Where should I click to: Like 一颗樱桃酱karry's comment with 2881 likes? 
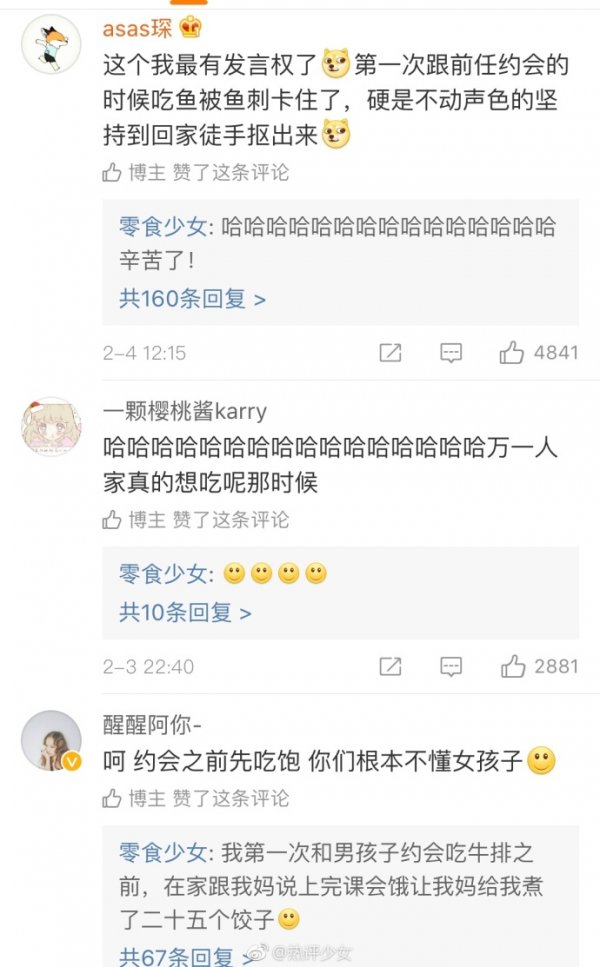[x=513, y=666]
